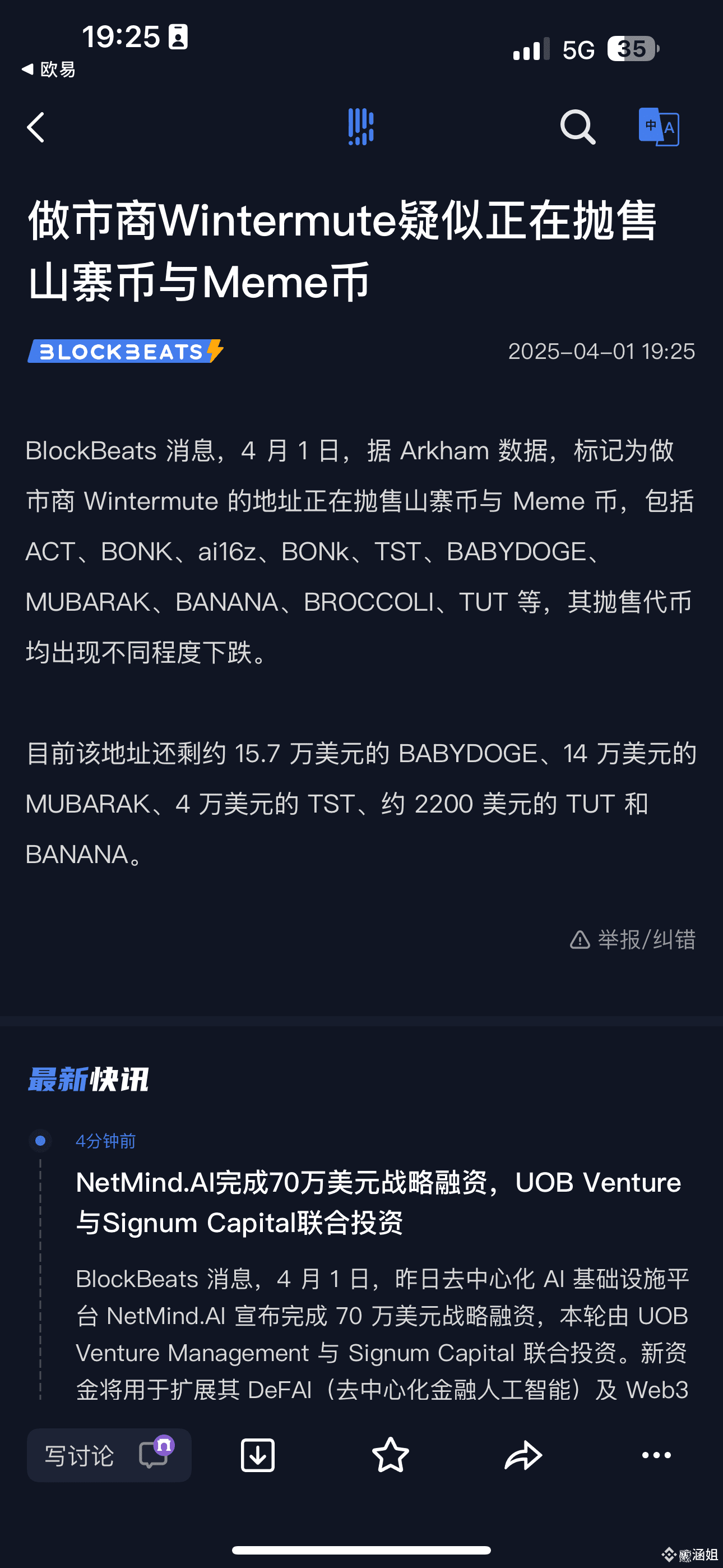Tap the battery indicator showing 35

(631, 49)
